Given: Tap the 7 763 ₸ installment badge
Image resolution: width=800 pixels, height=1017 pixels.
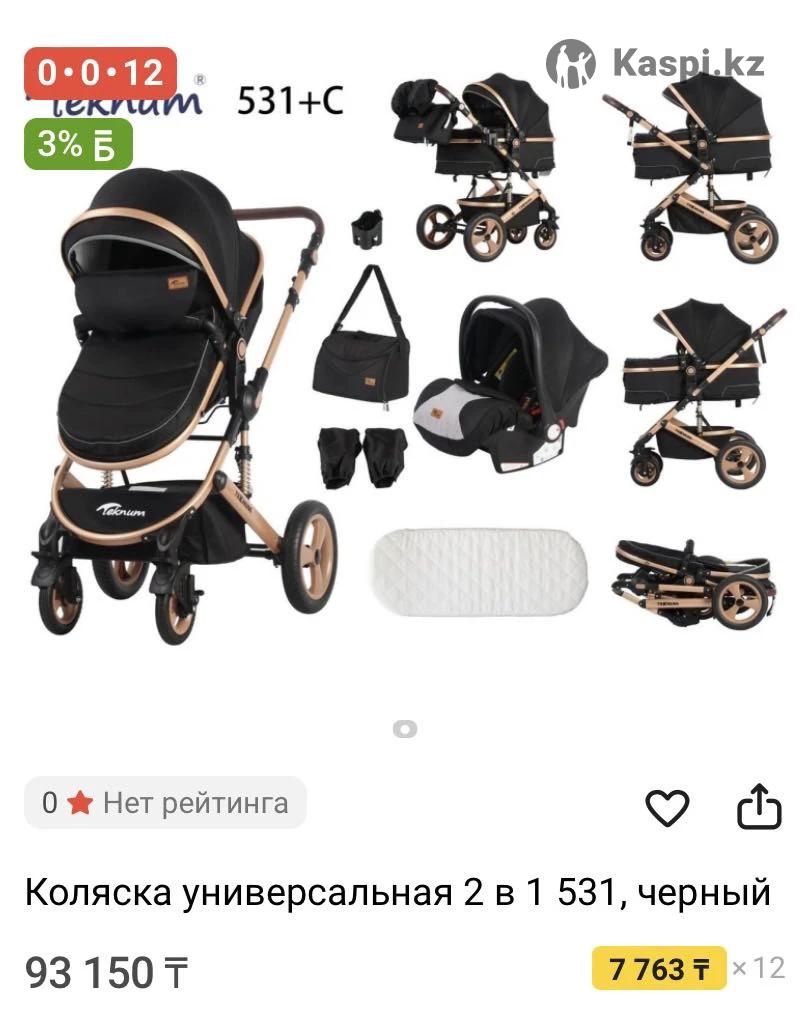Looking at the screenshot, I should (x=659, y=968).
